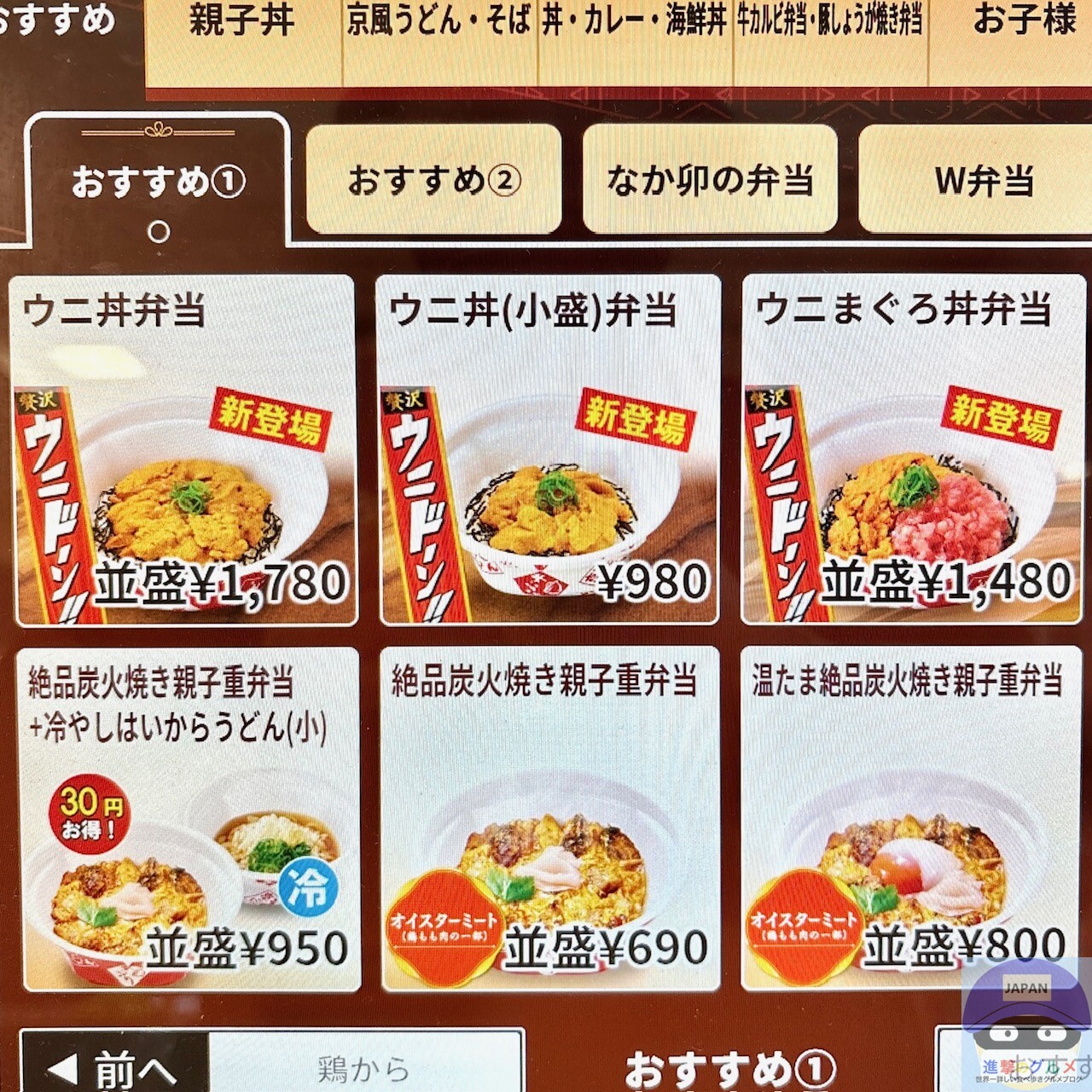
Task: Switch to the おすすめ② sub-tab
Action: 433,179
